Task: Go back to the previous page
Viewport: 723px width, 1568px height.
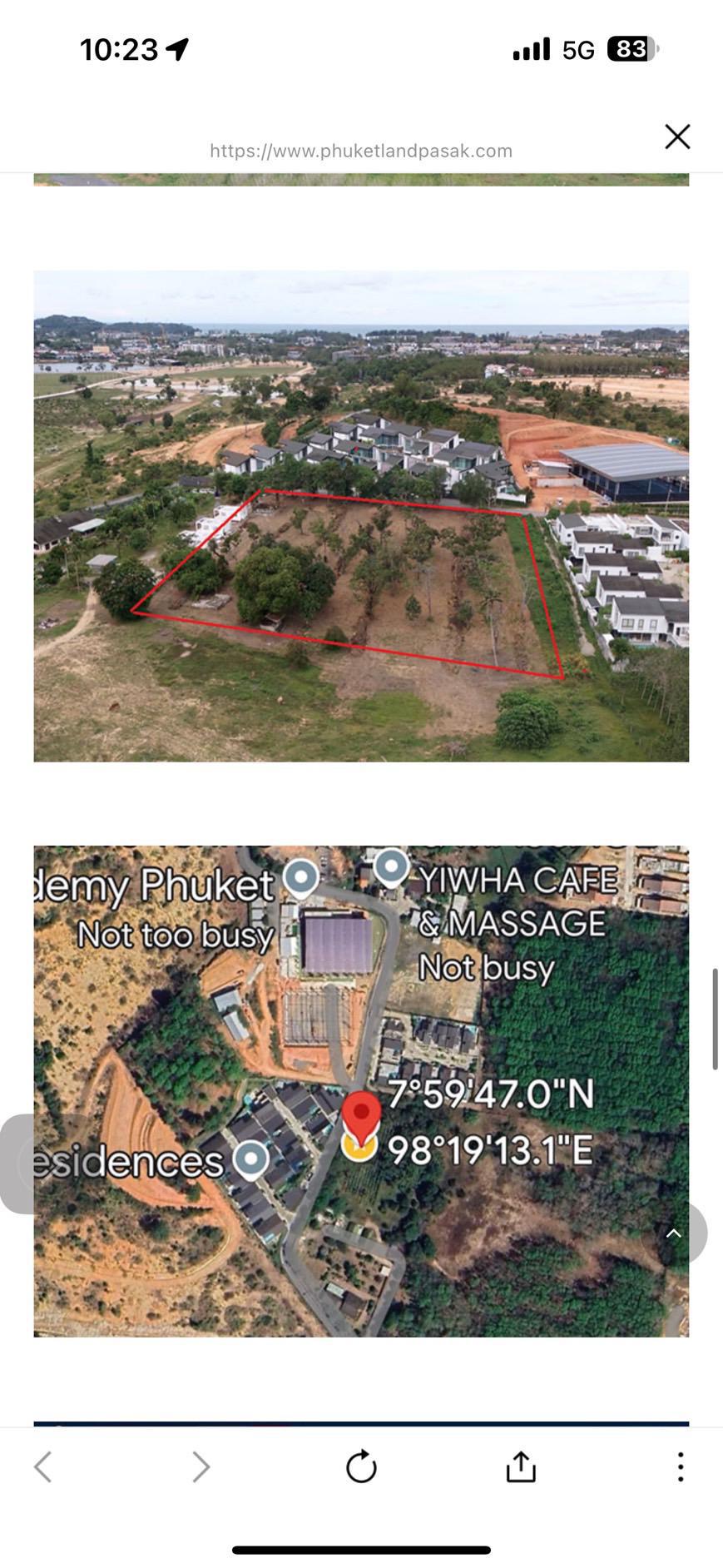Action: click(x=43, y=1466)
